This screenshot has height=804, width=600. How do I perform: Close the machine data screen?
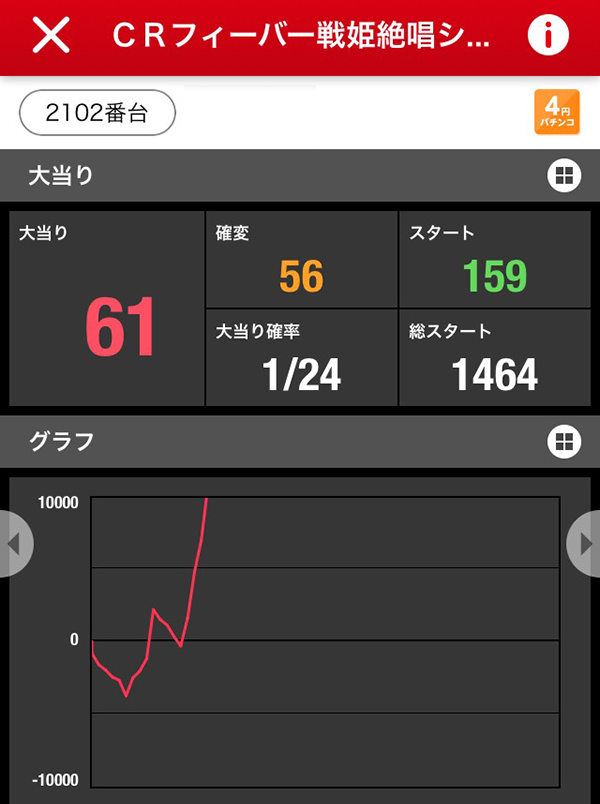coord(51,36)
